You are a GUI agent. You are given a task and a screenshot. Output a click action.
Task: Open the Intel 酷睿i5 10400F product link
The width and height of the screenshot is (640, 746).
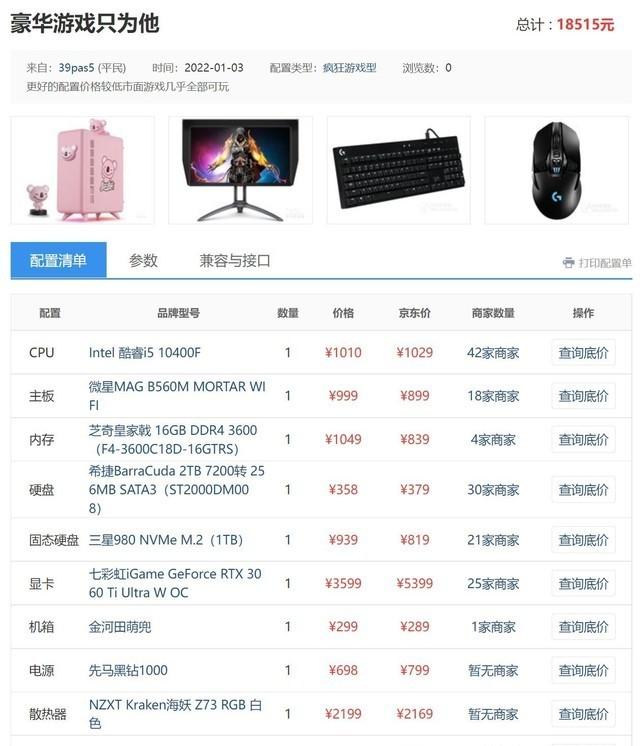(144, 353)
